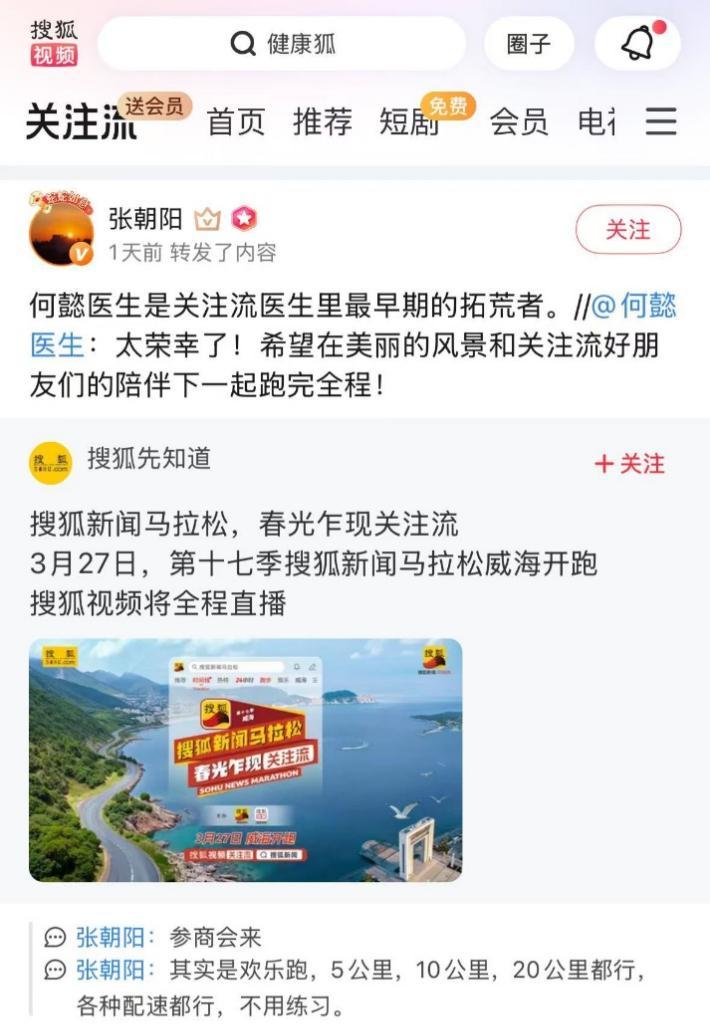Open the 圈子 section

click(529, 44)
